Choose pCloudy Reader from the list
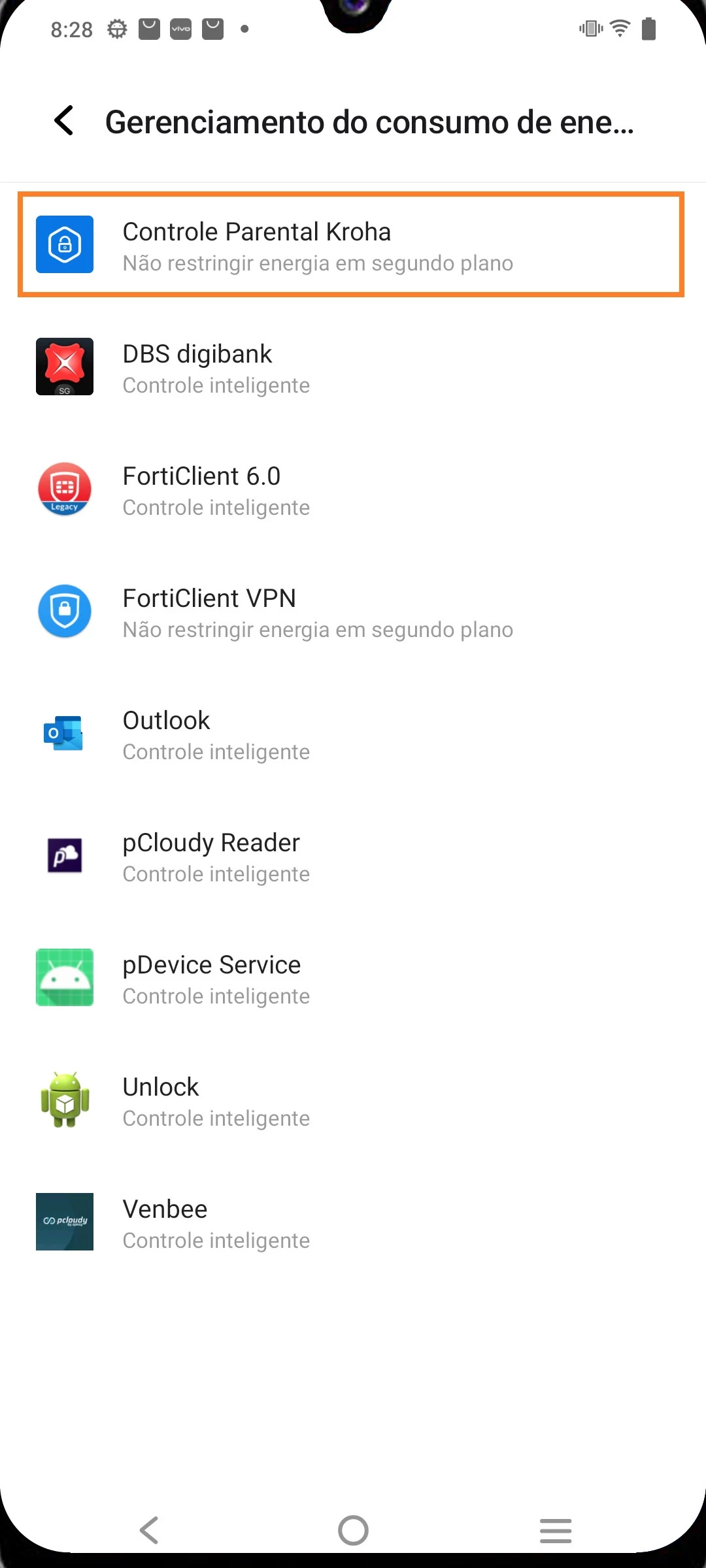 click(351, 856)
